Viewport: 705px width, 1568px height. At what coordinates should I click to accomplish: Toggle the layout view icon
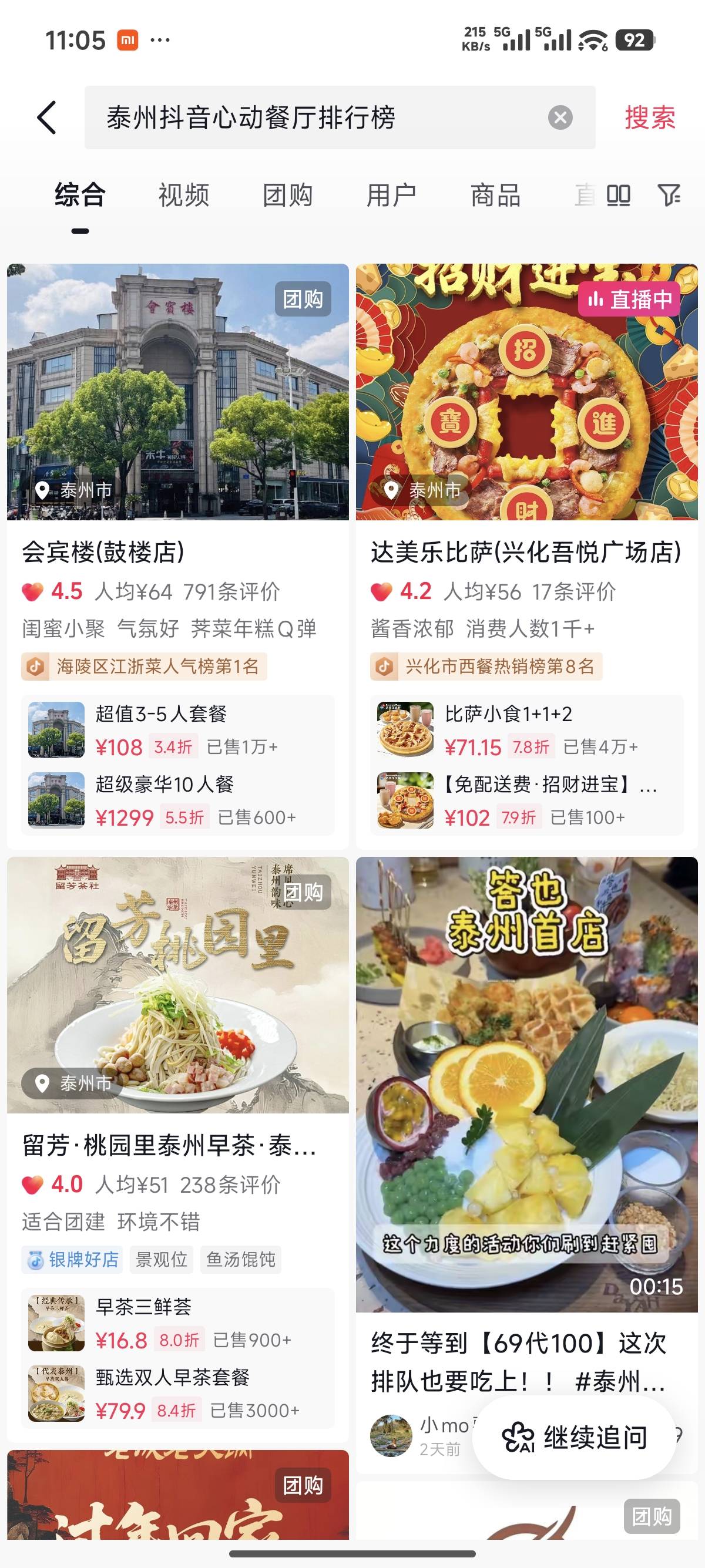pyautogui.click(x=618, y=196)
